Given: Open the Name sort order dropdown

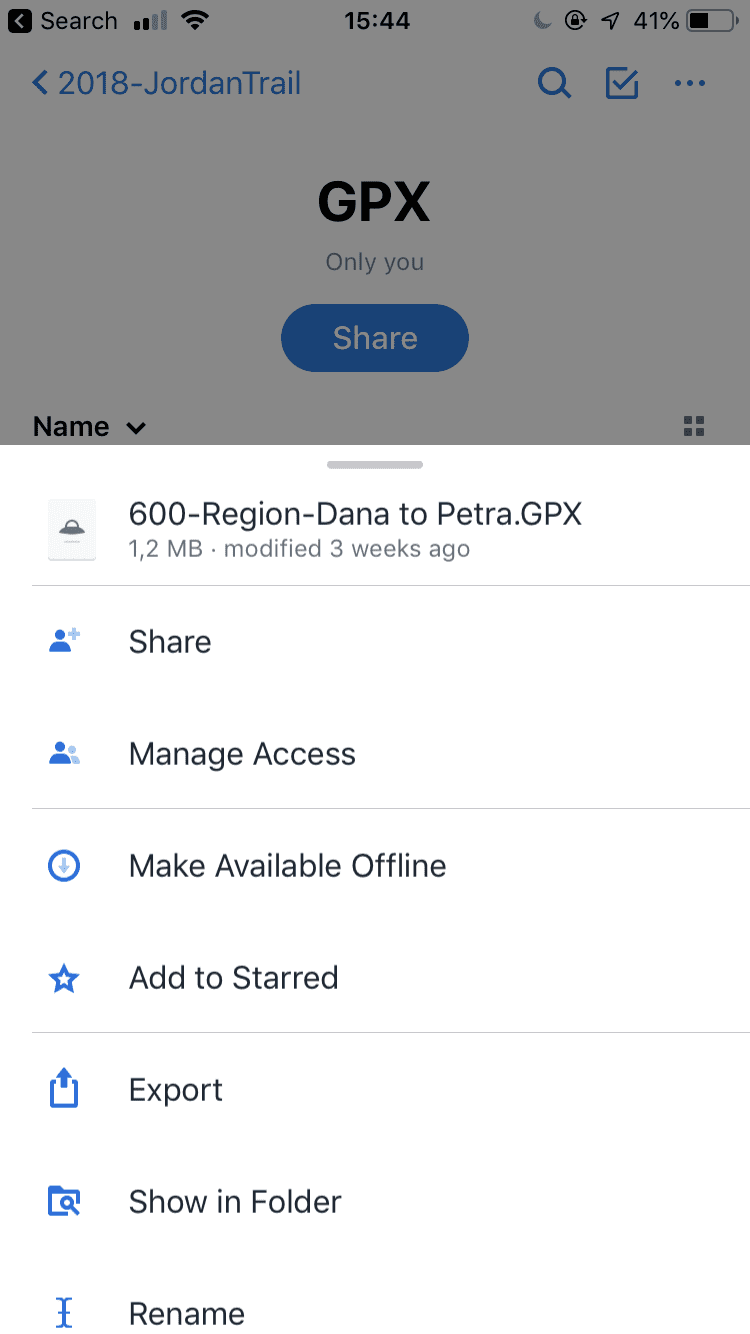Looking at the screenshot, I should point(90,426).
